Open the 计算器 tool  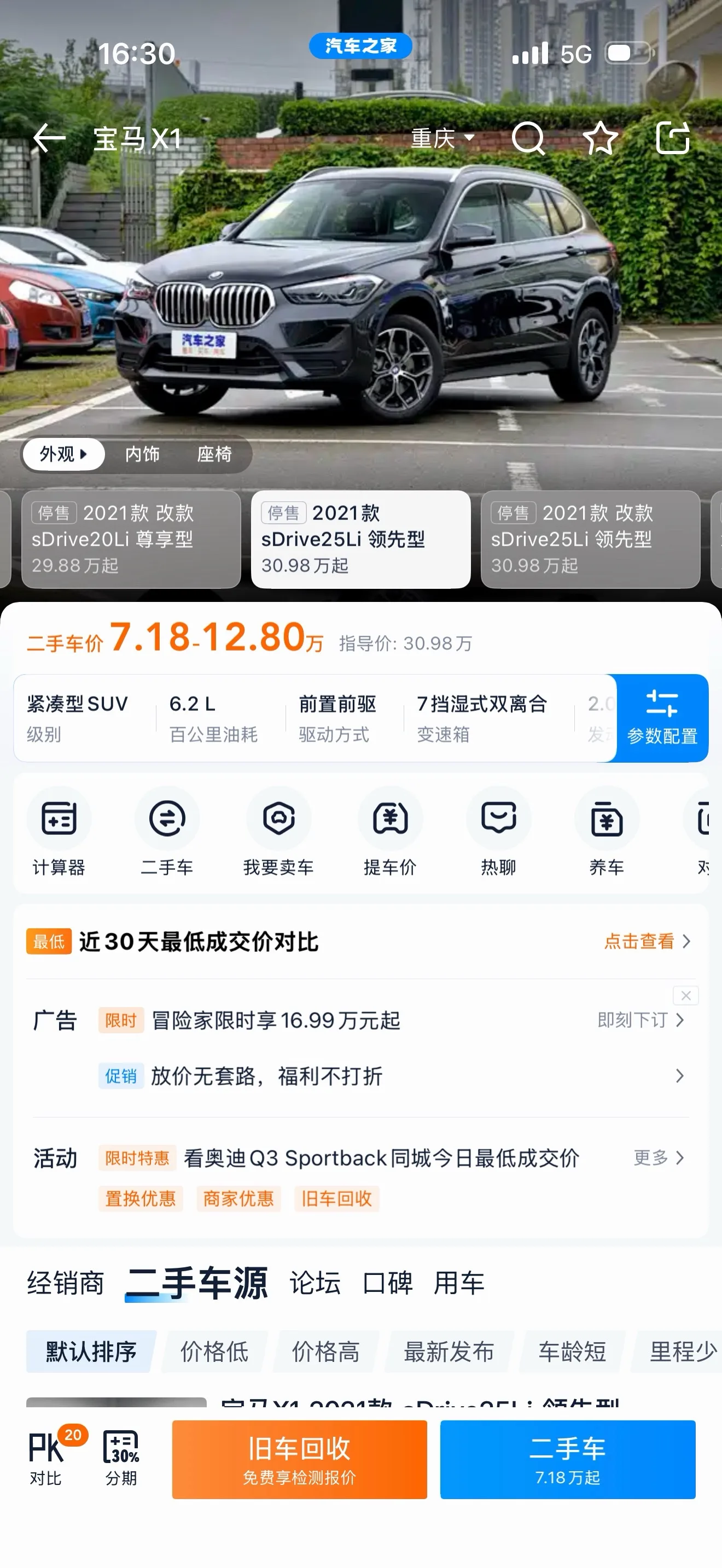[x=59, y=832]
